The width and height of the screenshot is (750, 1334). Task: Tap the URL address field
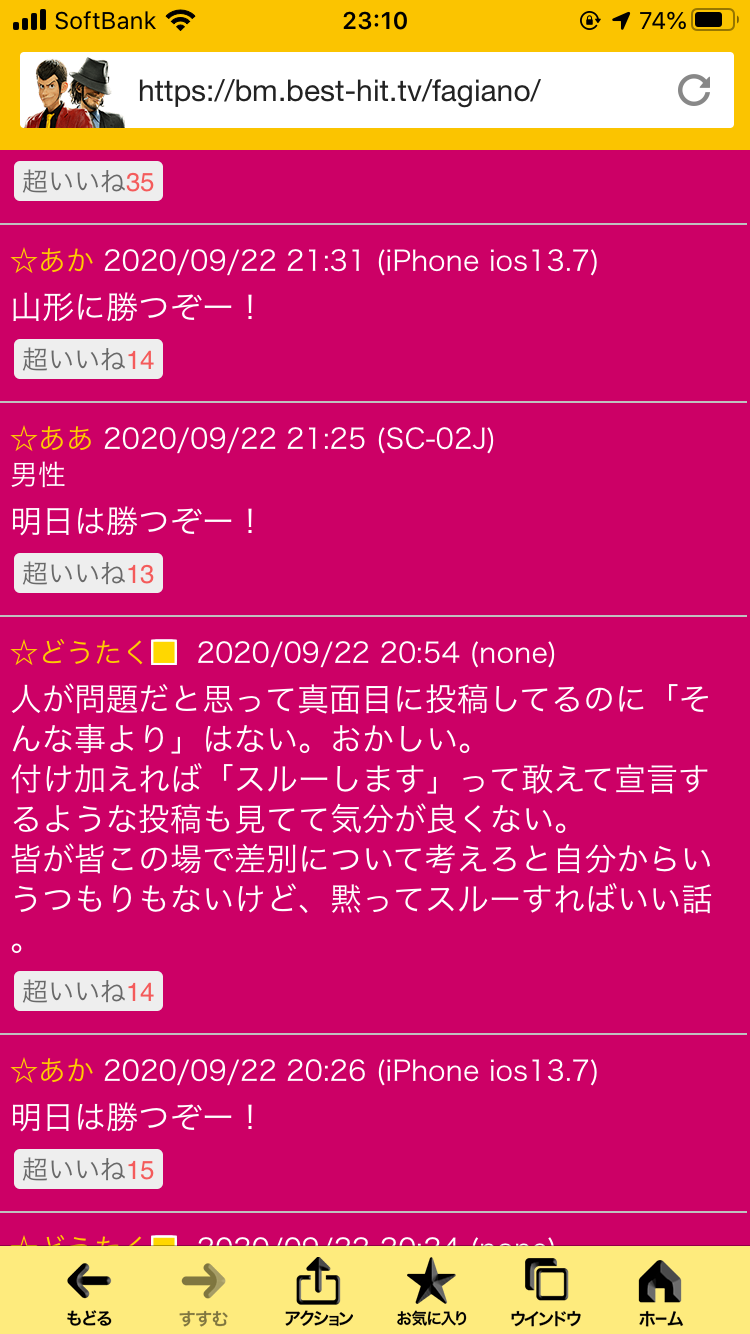coord(400,91)
